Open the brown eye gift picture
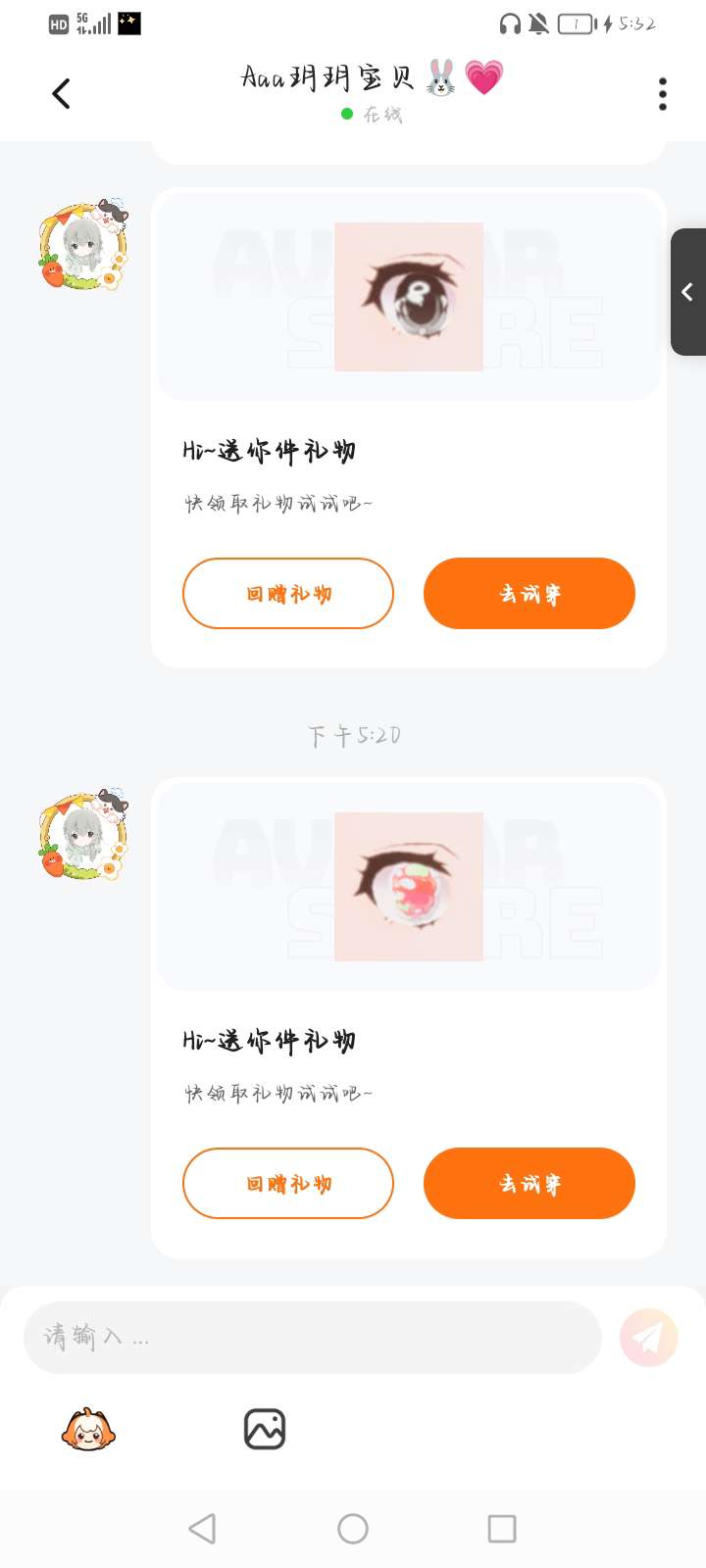 (409, 296)
